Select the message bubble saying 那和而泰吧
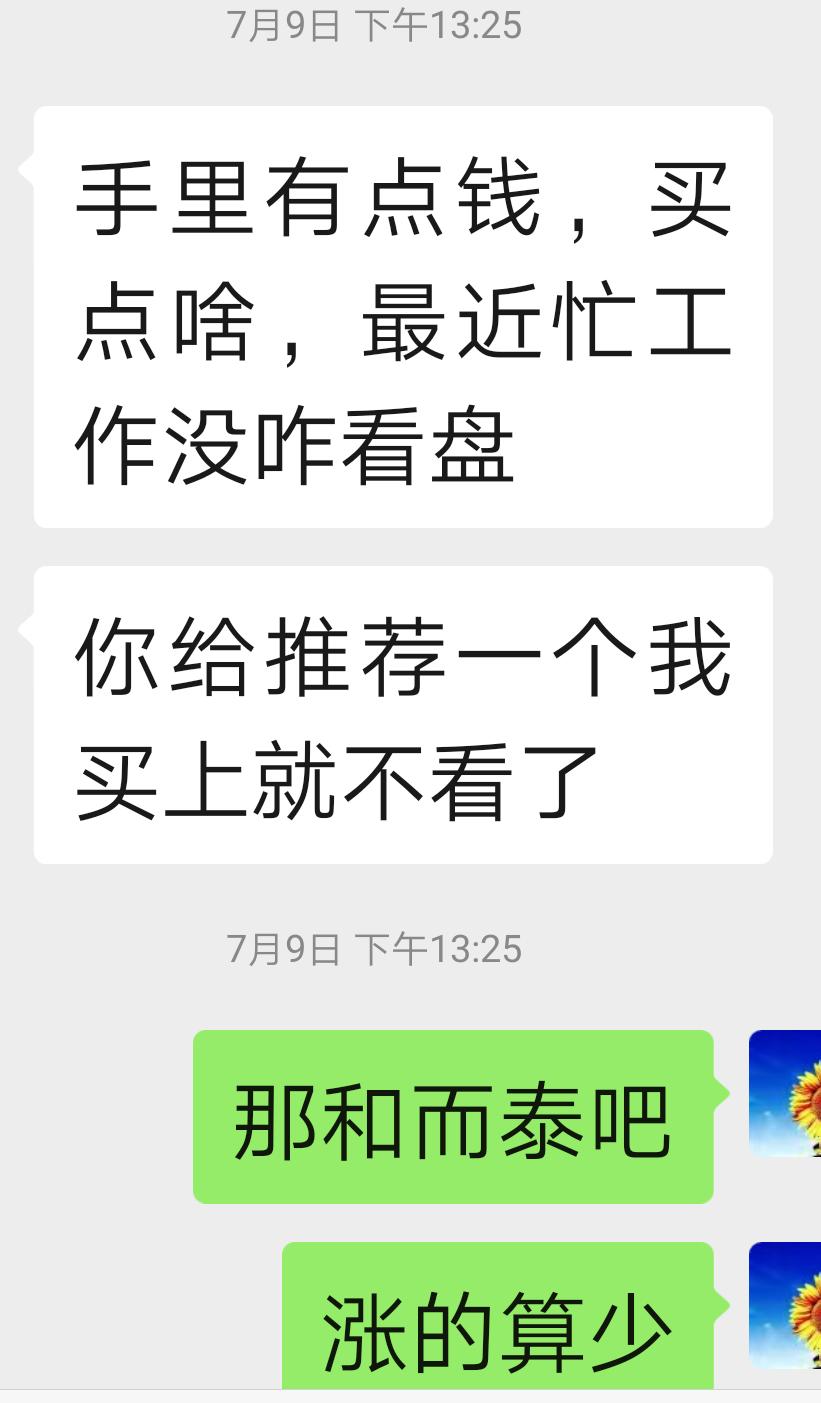The width and height of the screenshot is (821, 1403). pos(455,1117)
